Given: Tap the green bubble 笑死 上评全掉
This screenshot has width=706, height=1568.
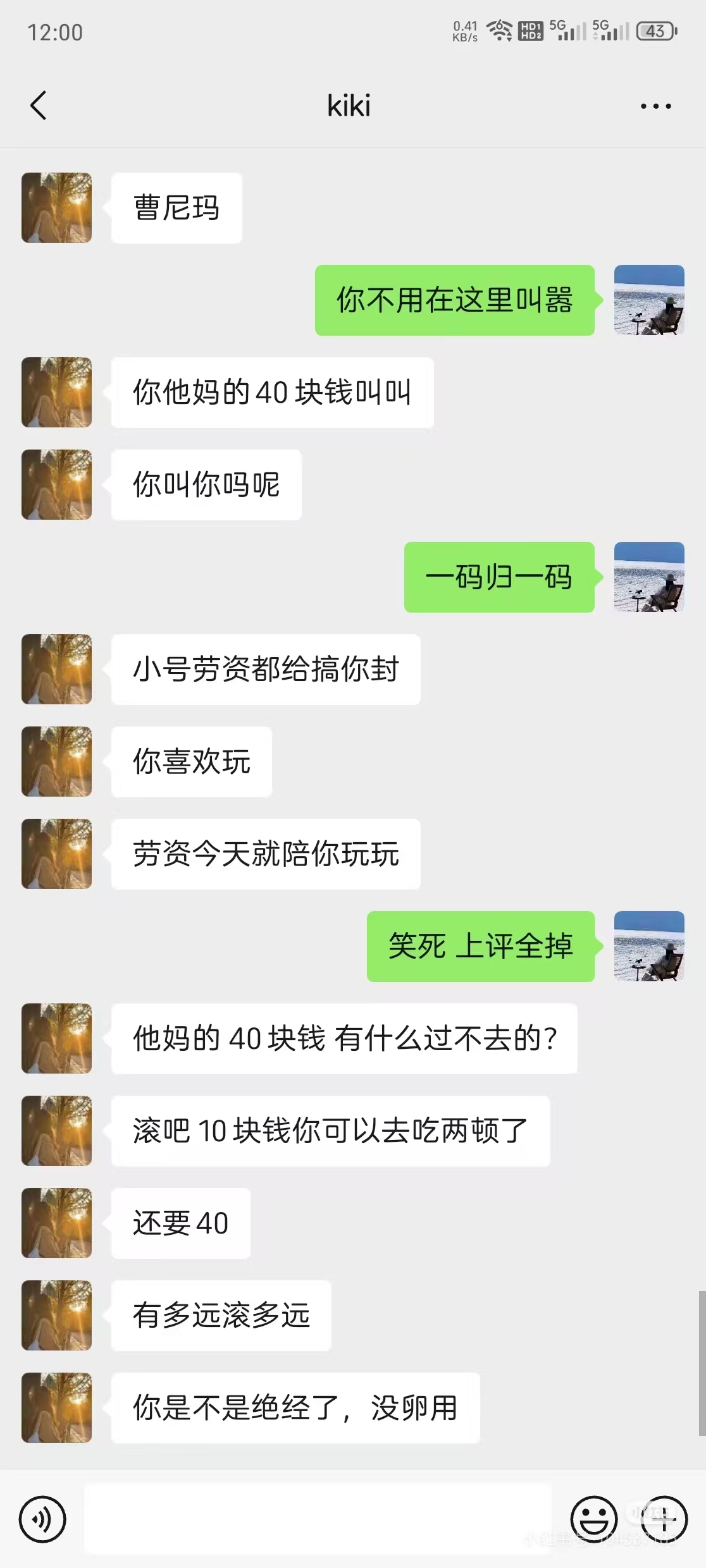Looking at the screenshot, I should (480, 948).
